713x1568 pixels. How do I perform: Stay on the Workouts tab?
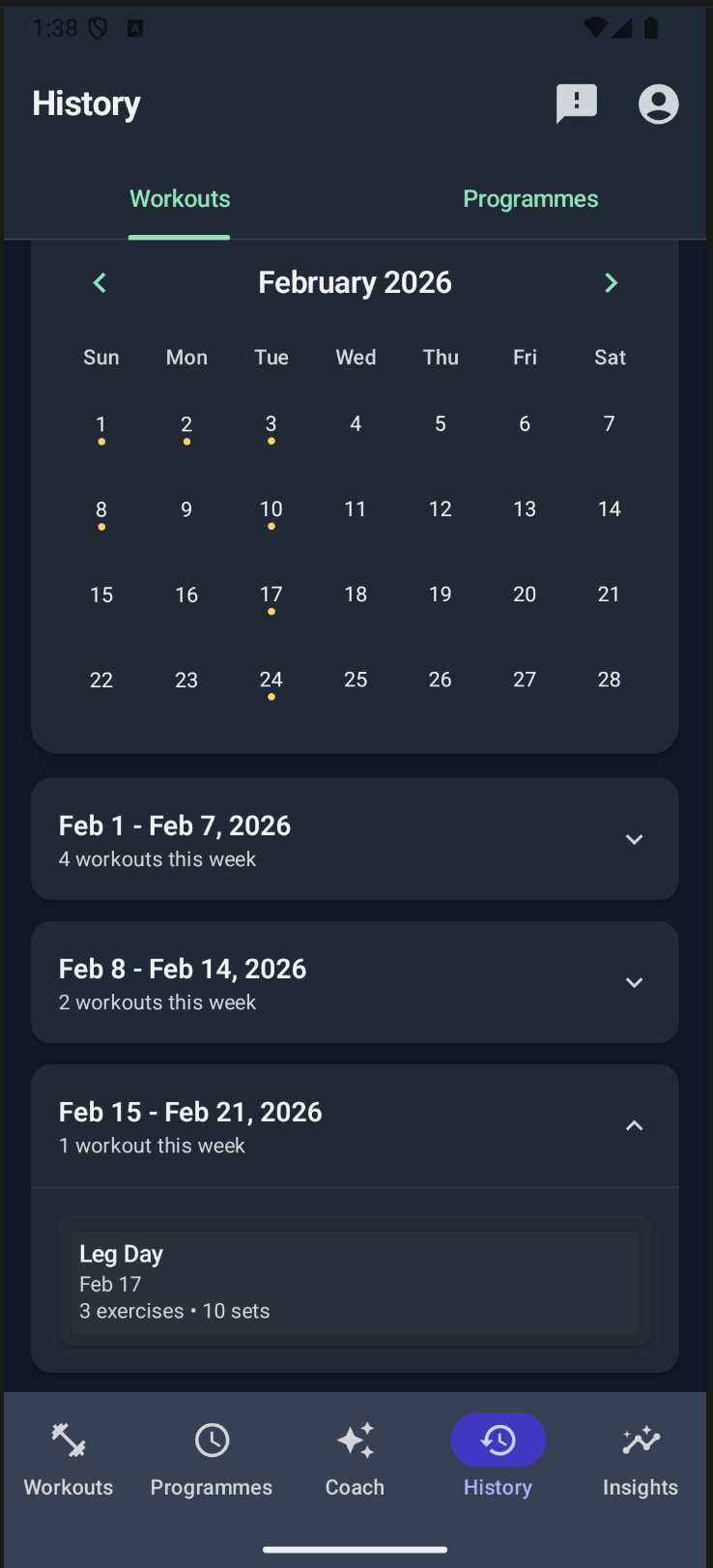tap(179, 198)
